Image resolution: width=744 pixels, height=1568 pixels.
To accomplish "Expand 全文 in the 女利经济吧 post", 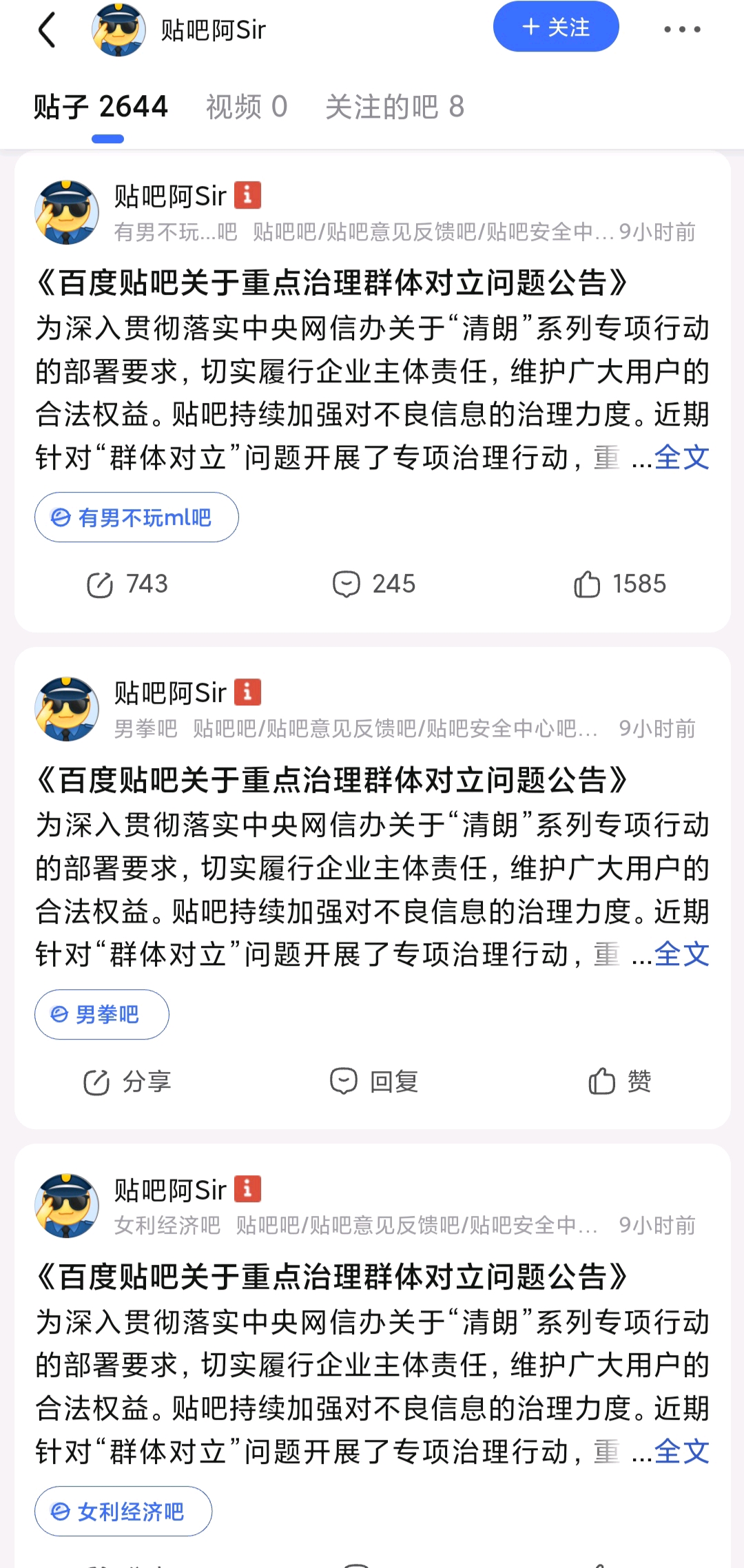I will pos(681,1451).
